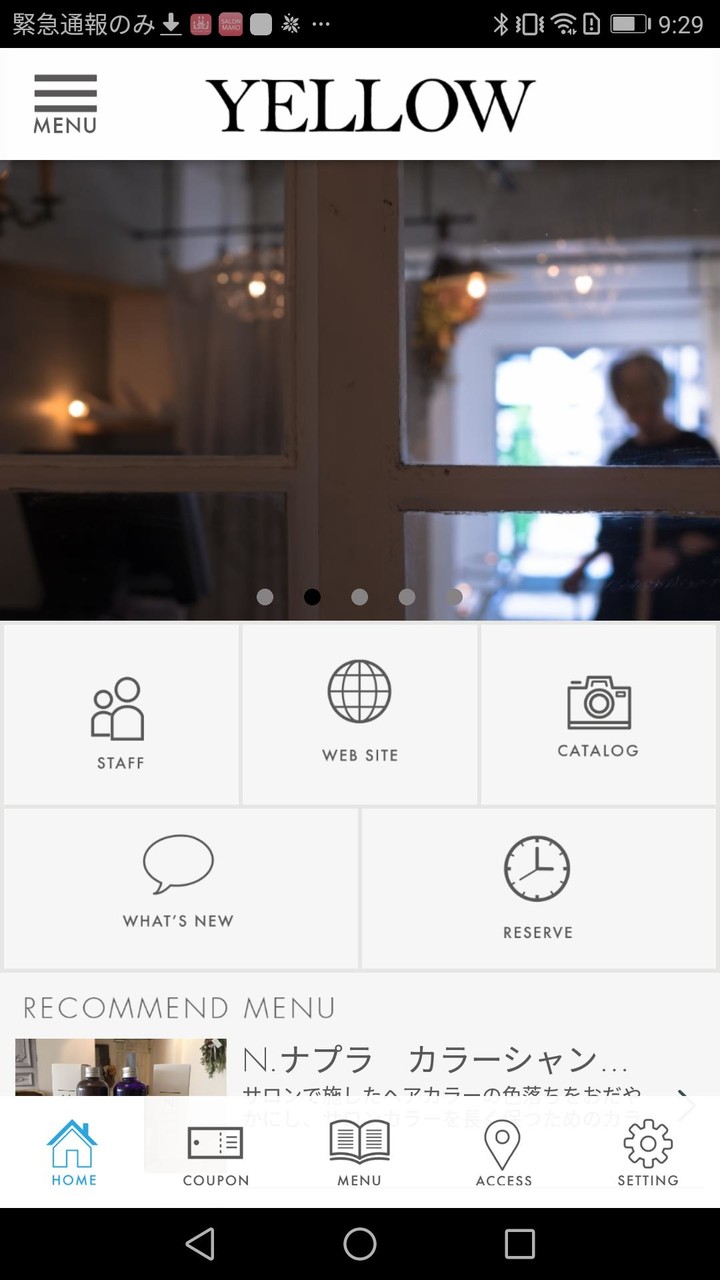Open the RESERVE tile
720x1280 pixels.
[x=538, y=888]
